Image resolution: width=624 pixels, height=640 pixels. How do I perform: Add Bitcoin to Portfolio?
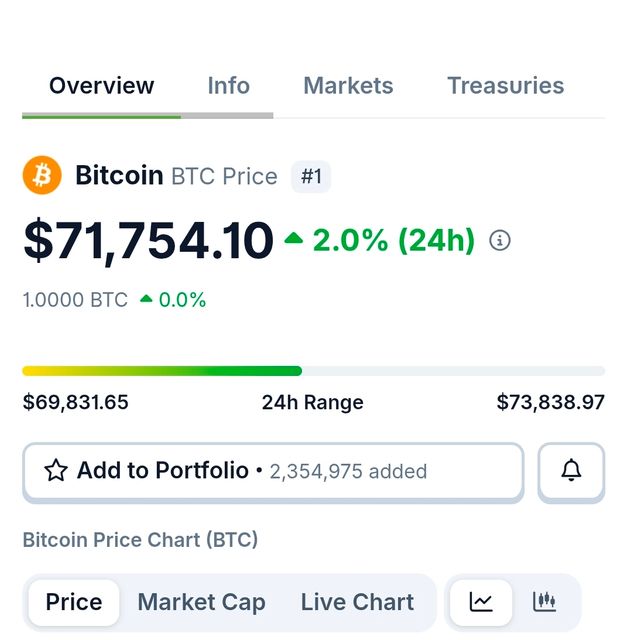tap(272, 471)
